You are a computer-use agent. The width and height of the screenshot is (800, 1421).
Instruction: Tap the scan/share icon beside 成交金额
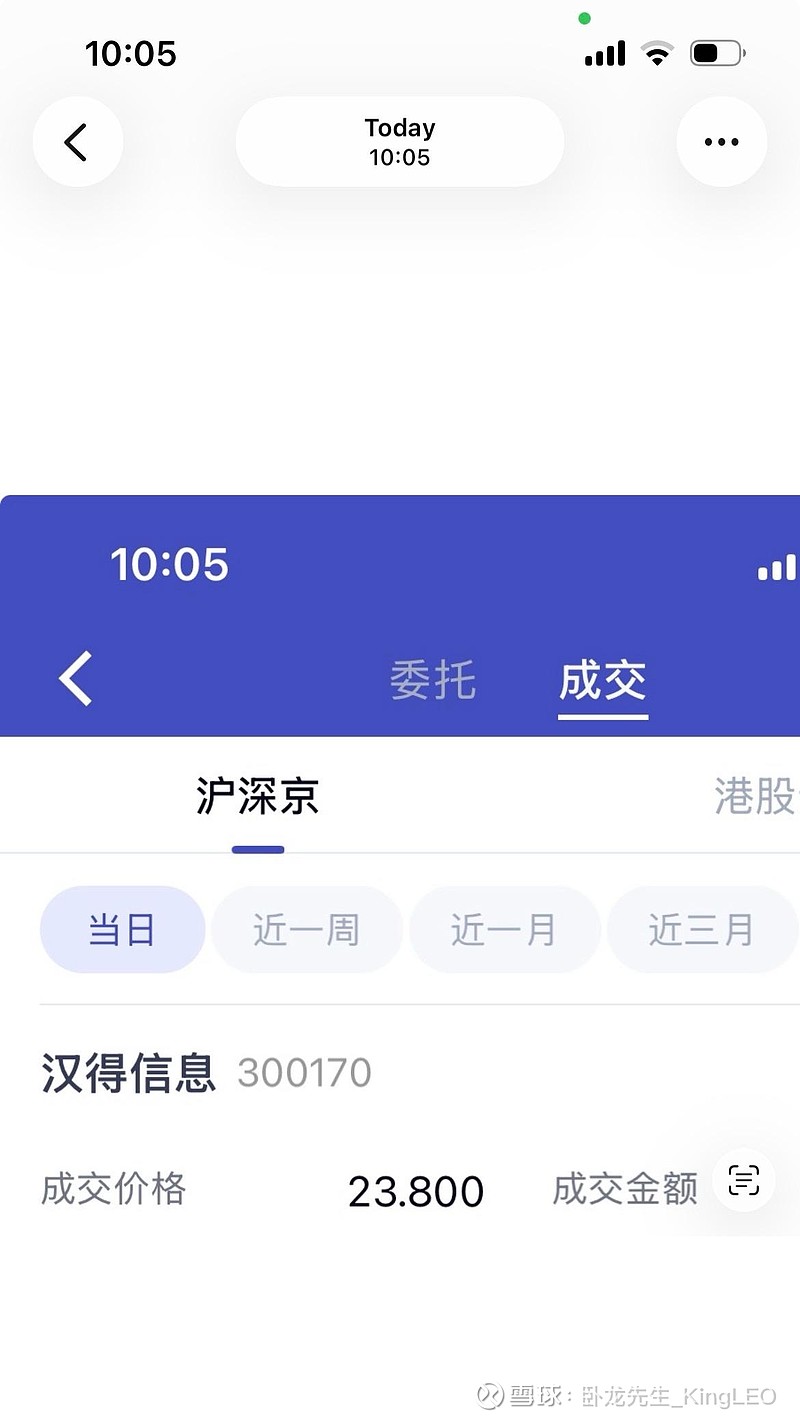point(742,1181)
